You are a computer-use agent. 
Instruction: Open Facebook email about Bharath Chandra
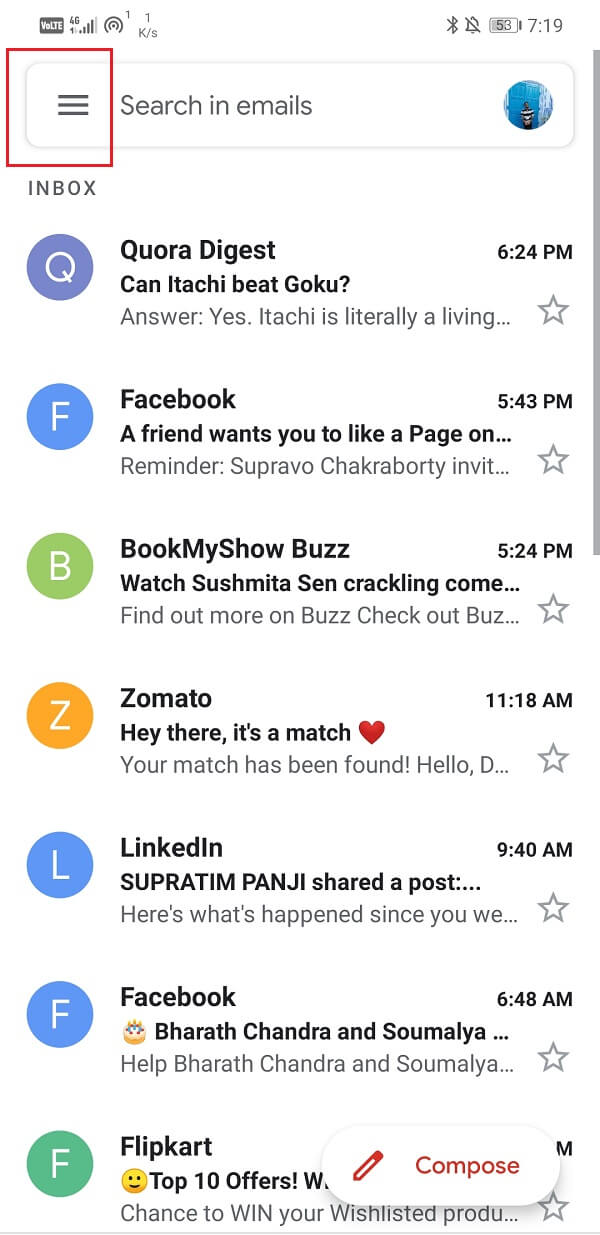coord(310,1029)
